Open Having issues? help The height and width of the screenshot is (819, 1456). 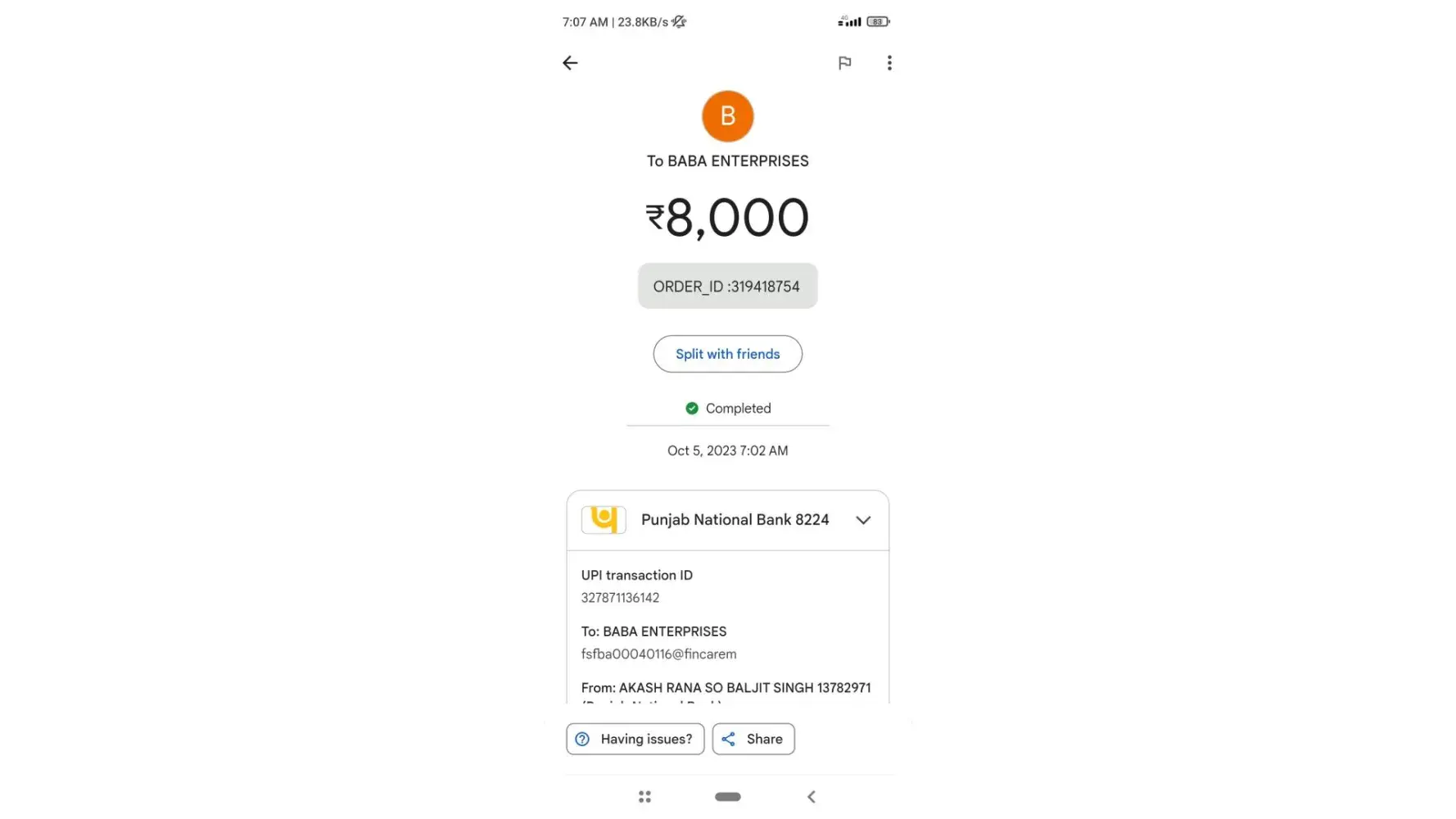(635, 739)
